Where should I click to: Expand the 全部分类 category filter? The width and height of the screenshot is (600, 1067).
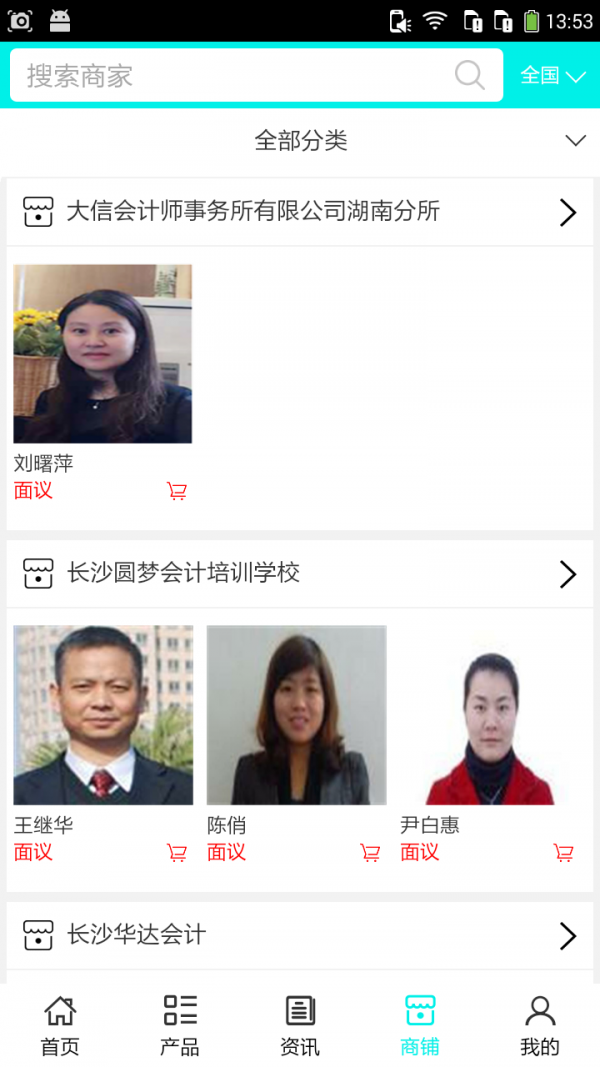(300, 141)
